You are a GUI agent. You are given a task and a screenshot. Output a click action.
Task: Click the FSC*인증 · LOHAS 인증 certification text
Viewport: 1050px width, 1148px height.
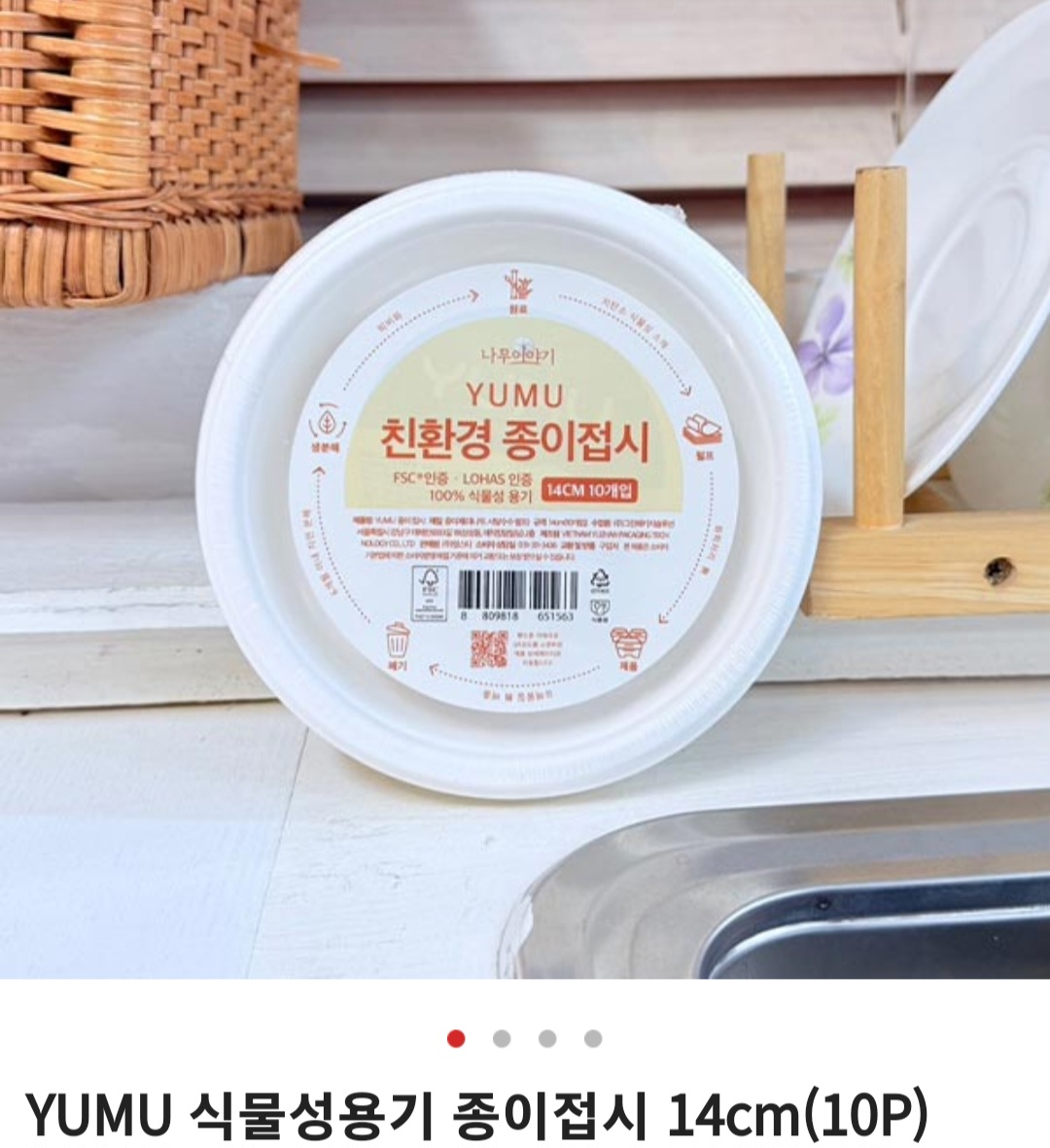coord(461,477)
